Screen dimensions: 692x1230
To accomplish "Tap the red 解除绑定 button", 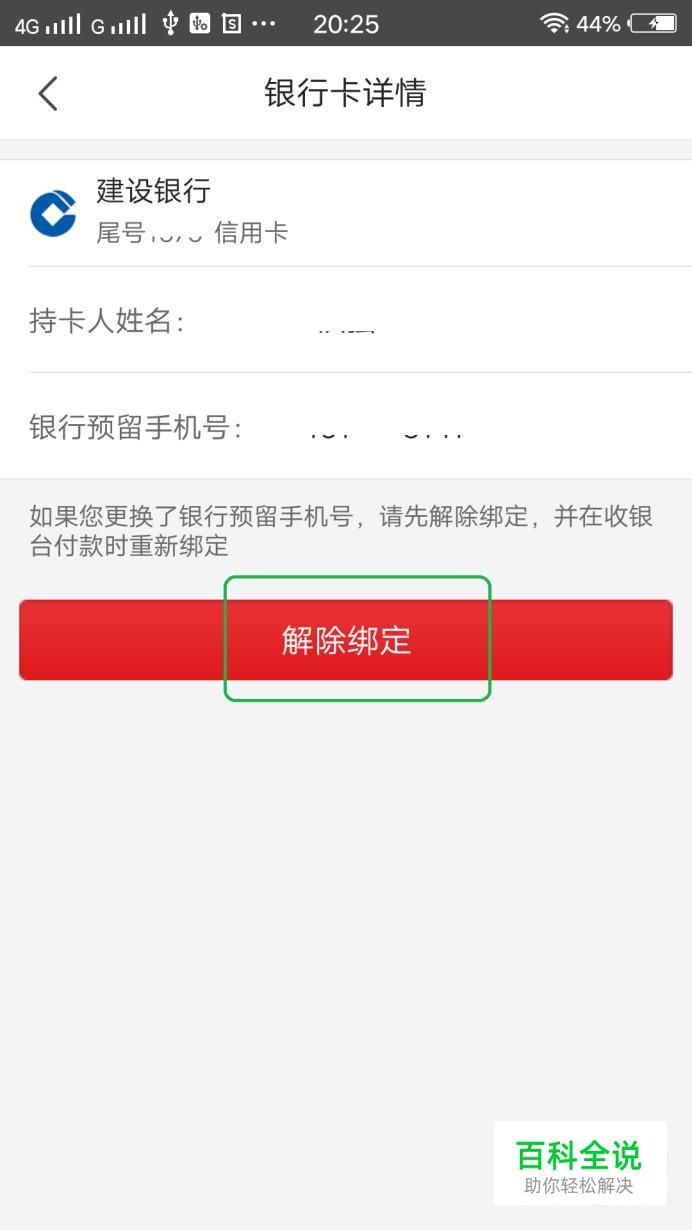I will [x=346, y=640].
